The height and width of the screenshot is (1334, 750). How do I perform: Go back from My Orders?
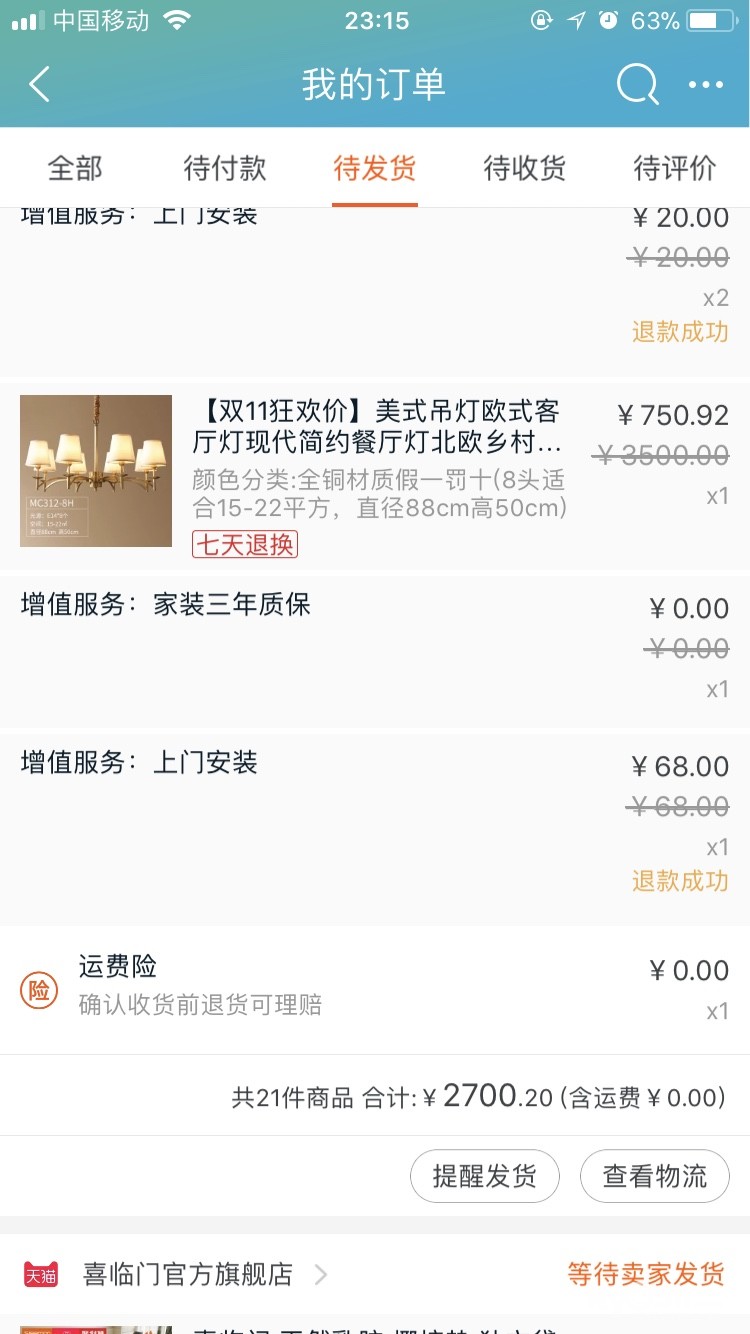click(x=40, y=85)
